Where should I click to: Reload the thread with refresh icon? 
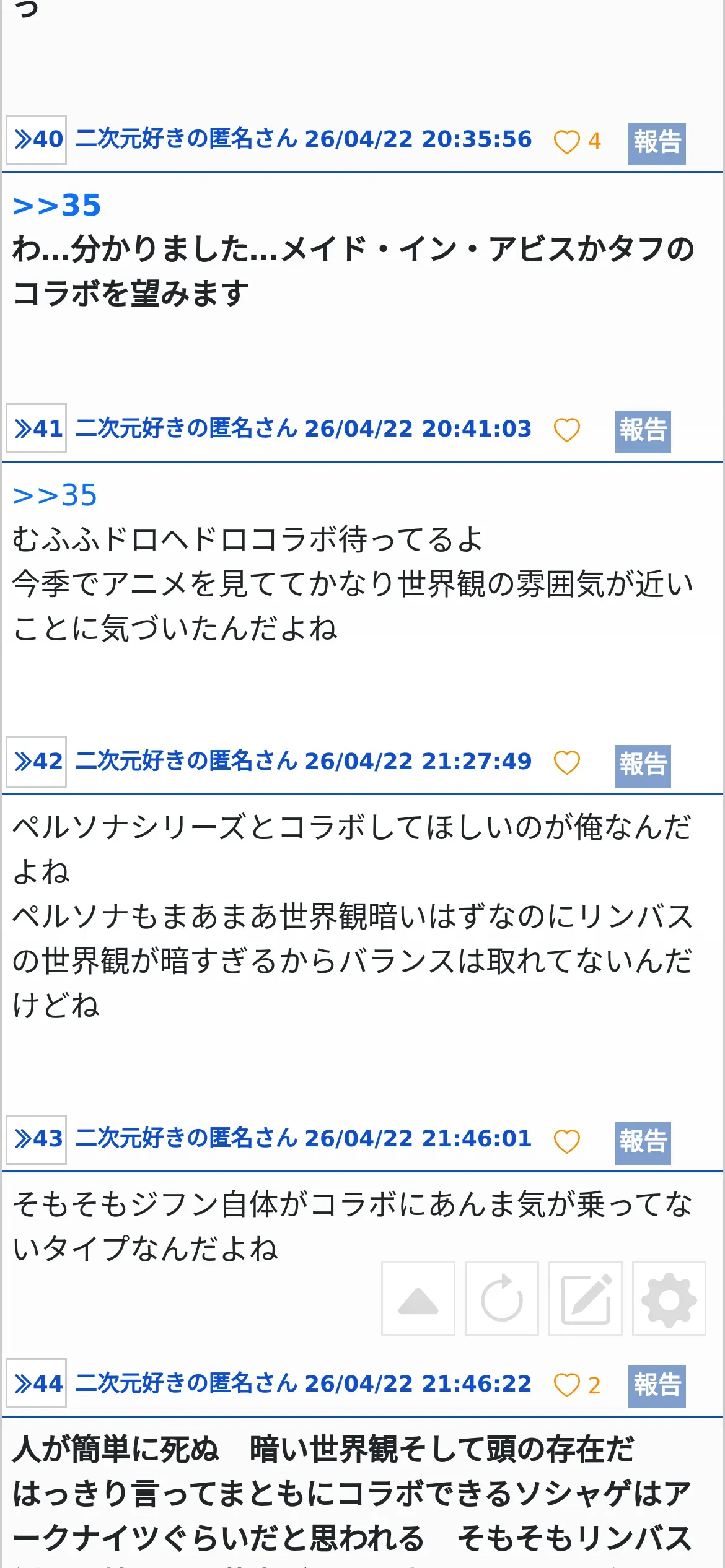[502, 1299]
